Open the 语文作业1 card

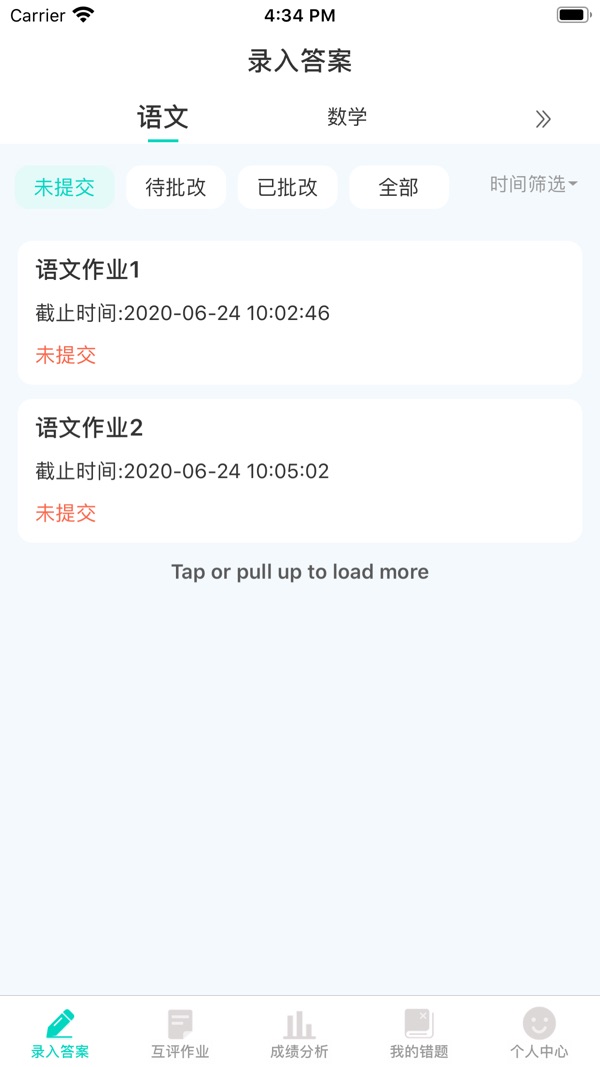coord(300,312)
